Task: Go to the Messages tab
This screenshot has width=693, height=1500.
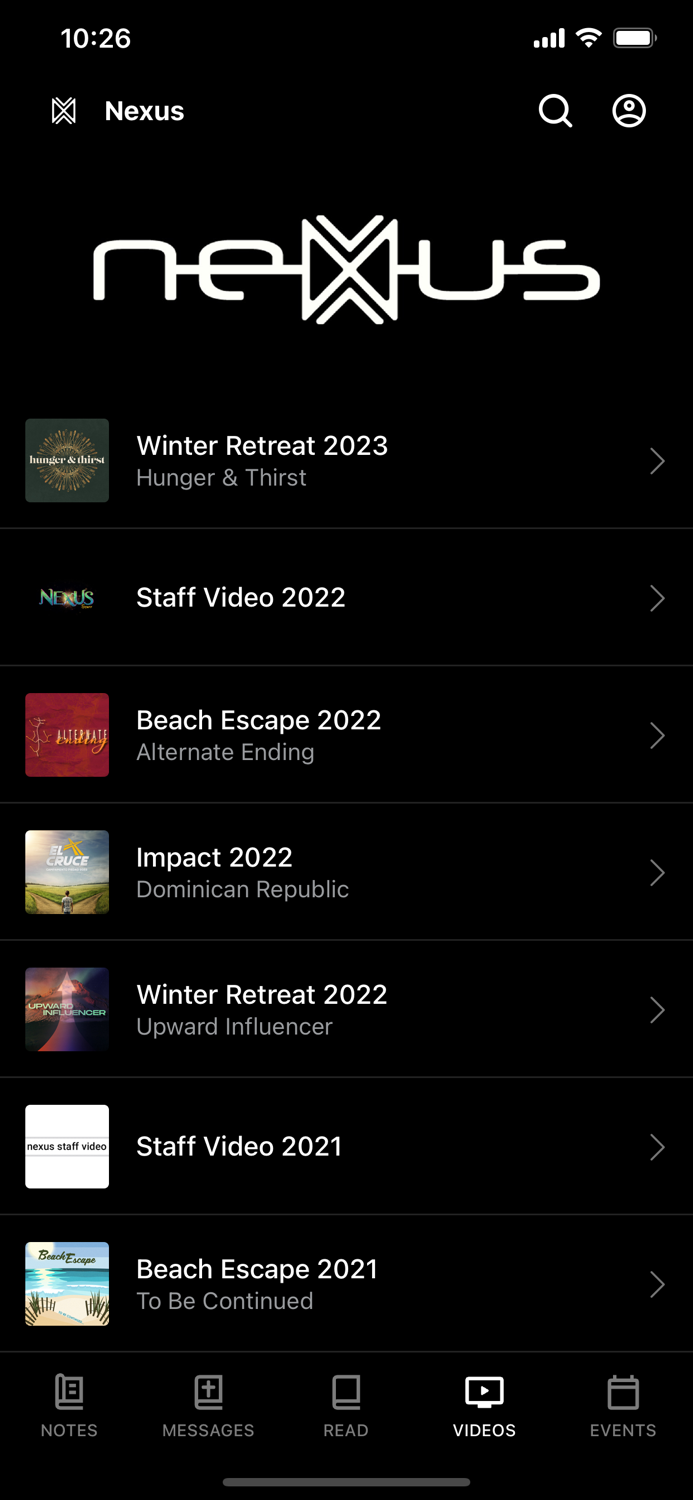Action: click(208, 1405)
